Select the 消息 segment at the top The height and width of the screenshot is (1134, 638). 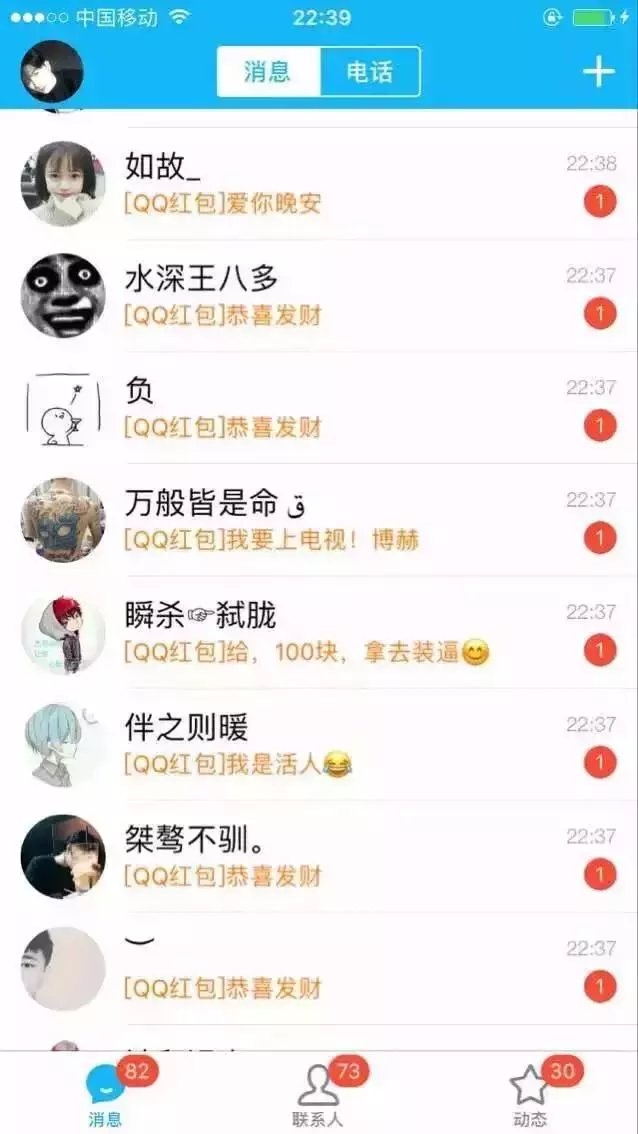[268, 72]
